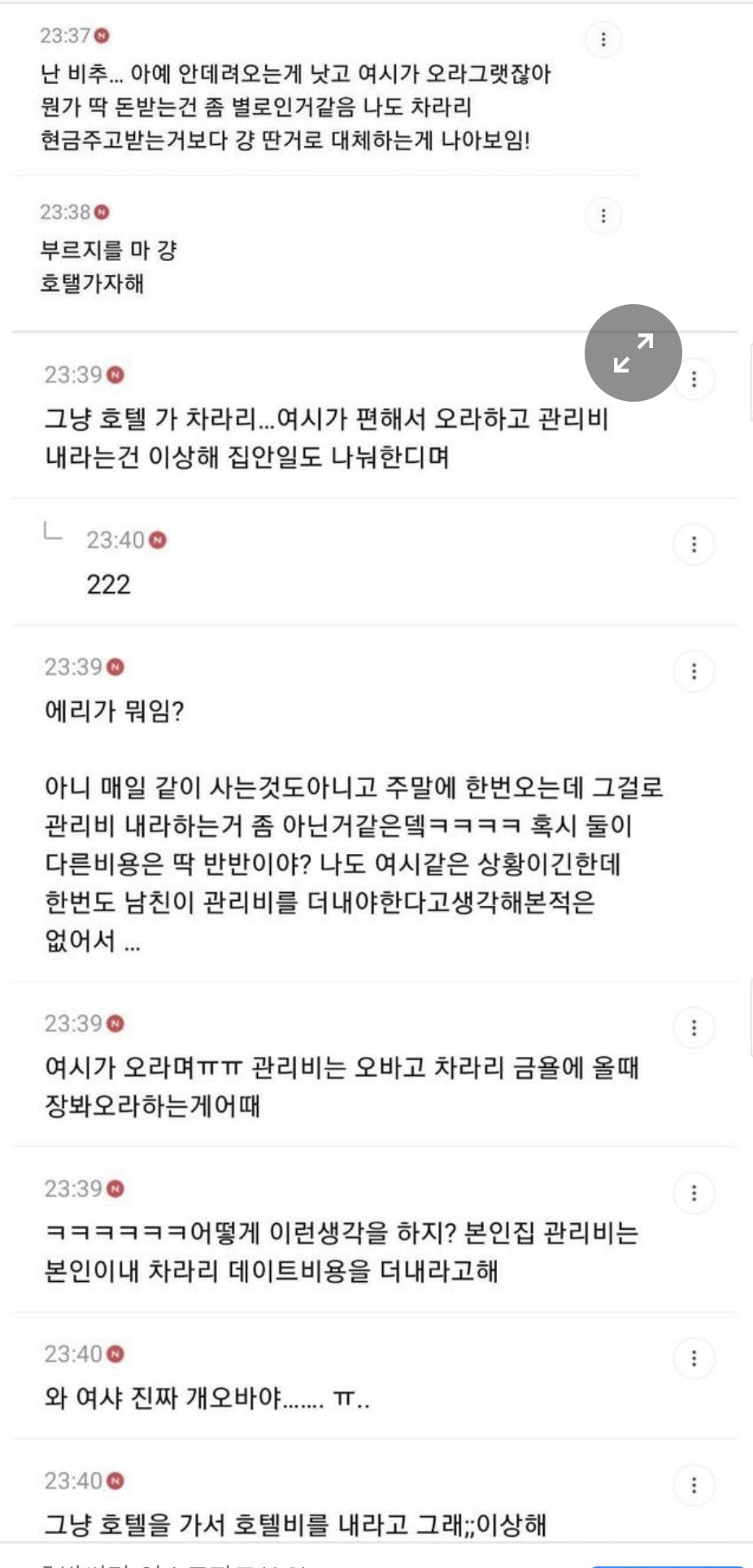Click the reply indent marker before 23:40

52,533
